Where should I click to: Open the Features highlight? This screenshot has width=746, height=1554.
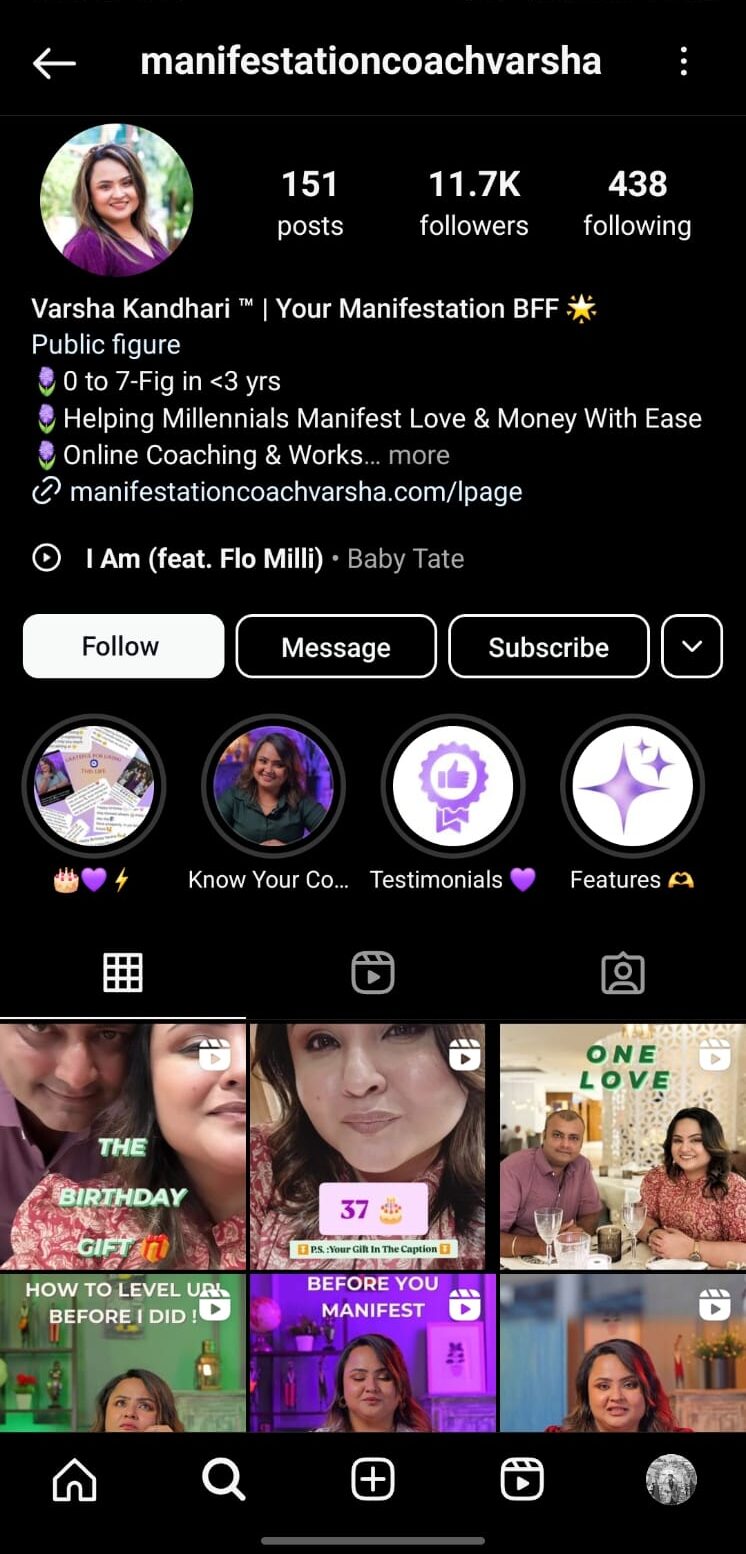point(632,786)
